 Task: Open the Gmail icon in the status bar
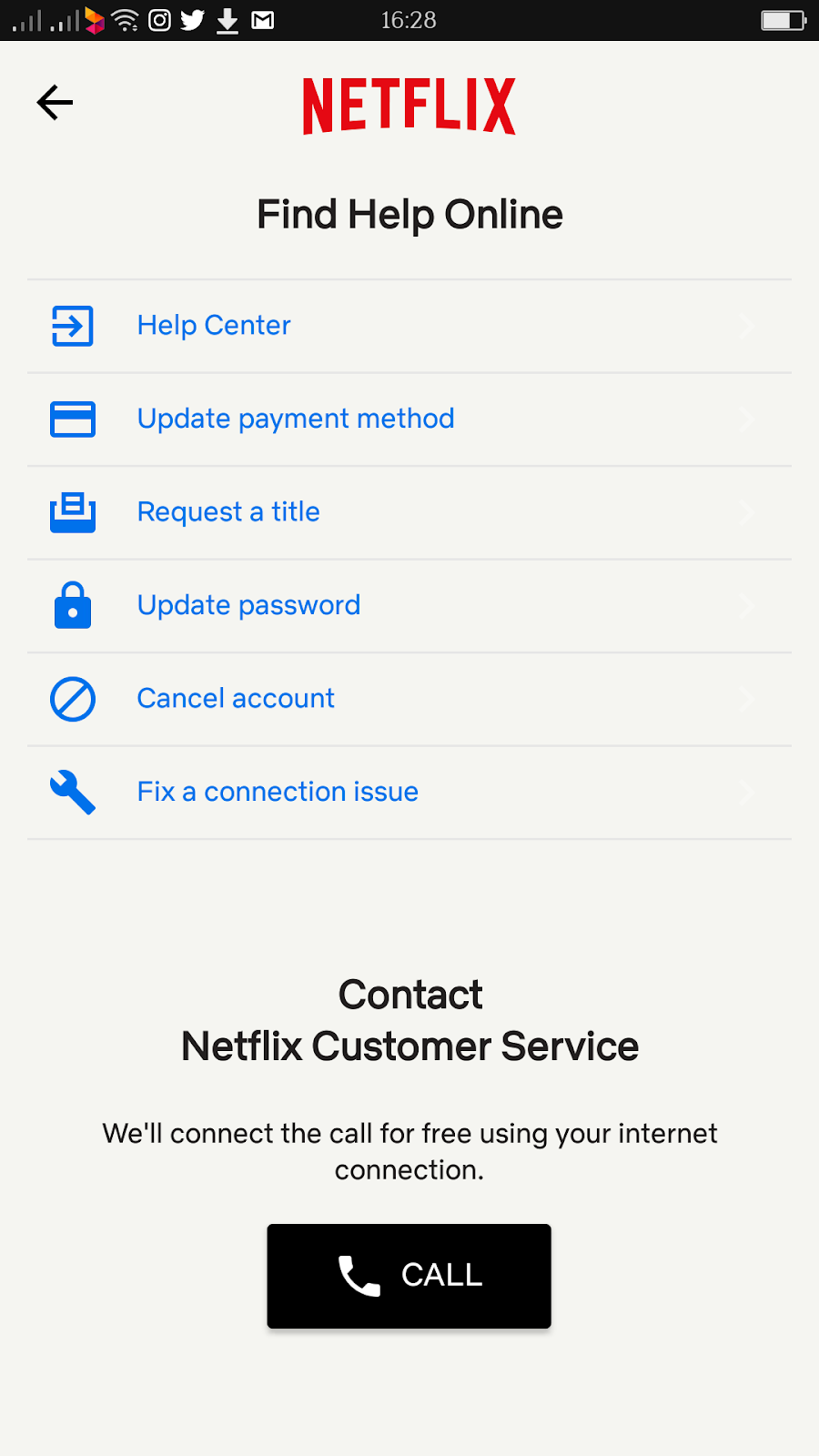[260, 20]
